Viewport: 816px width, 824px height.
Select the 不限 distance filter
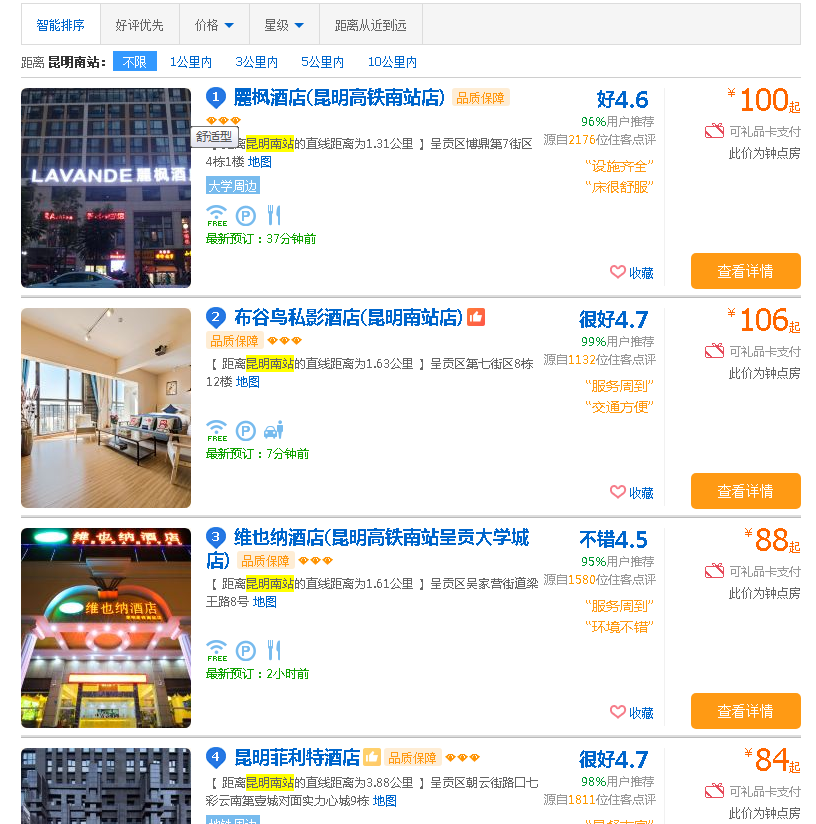point(135,62)
